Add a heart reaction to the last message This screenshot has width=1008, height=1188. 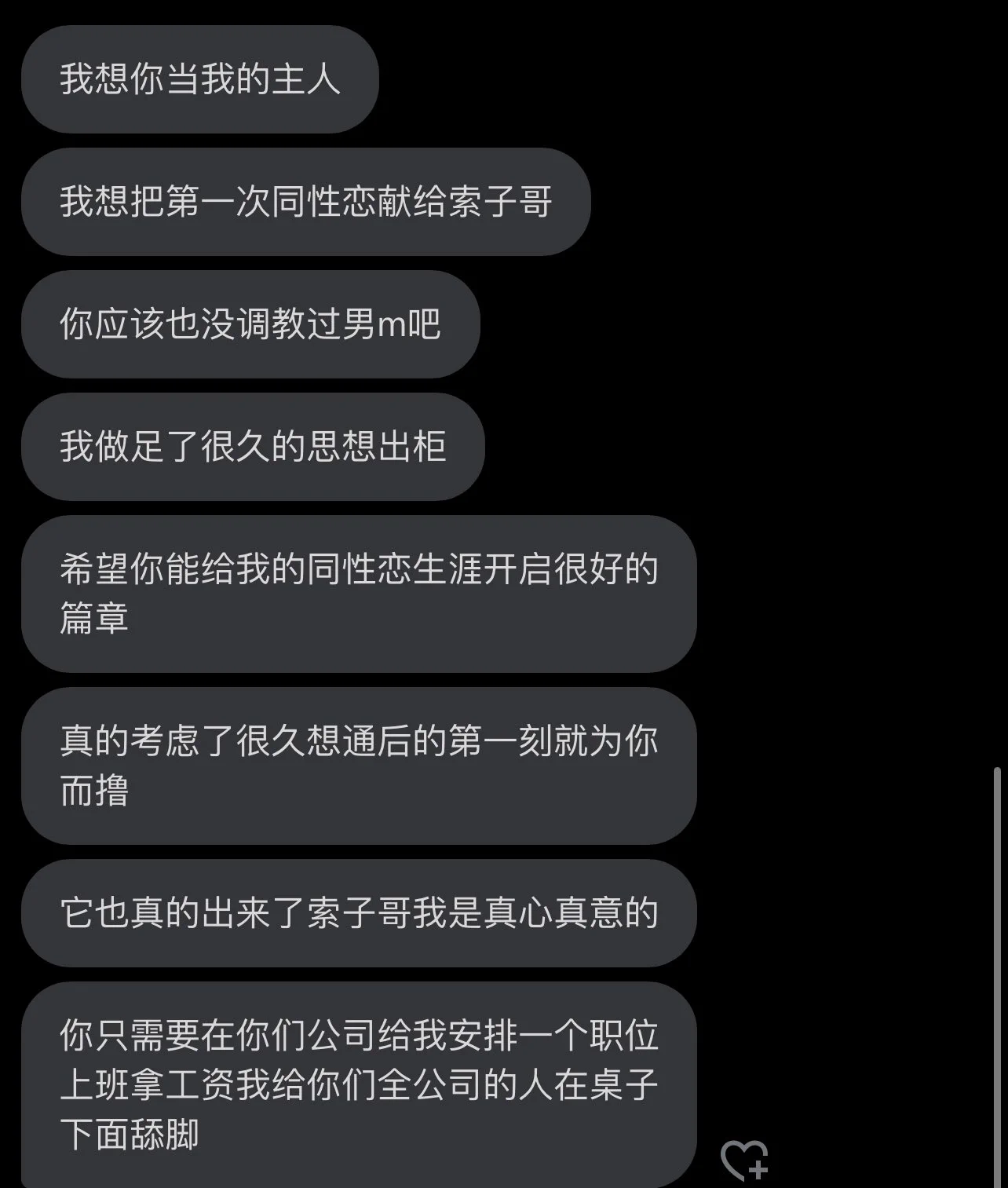743,1160
